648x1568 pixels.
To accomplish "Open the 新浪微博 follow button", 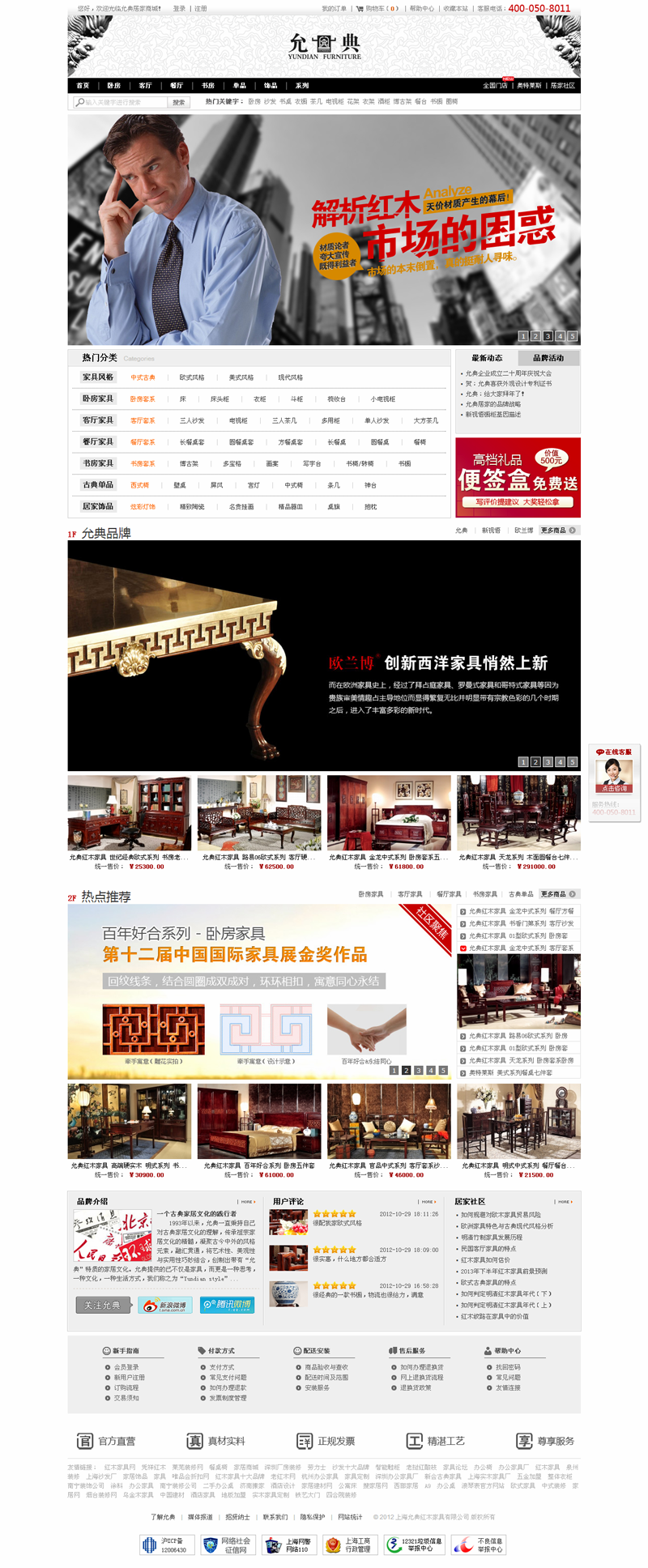I will click(x=165, y=1306).
